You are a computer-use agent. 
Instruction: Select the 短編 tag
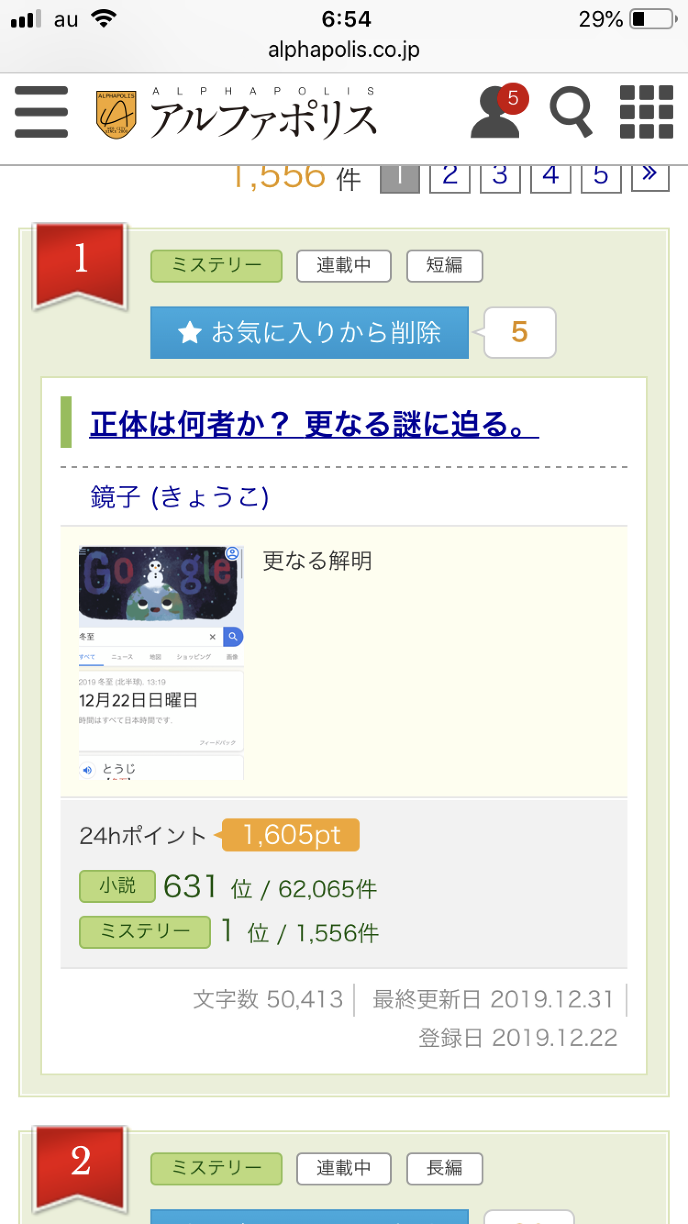pyautogui.click(x=444, y=266)
